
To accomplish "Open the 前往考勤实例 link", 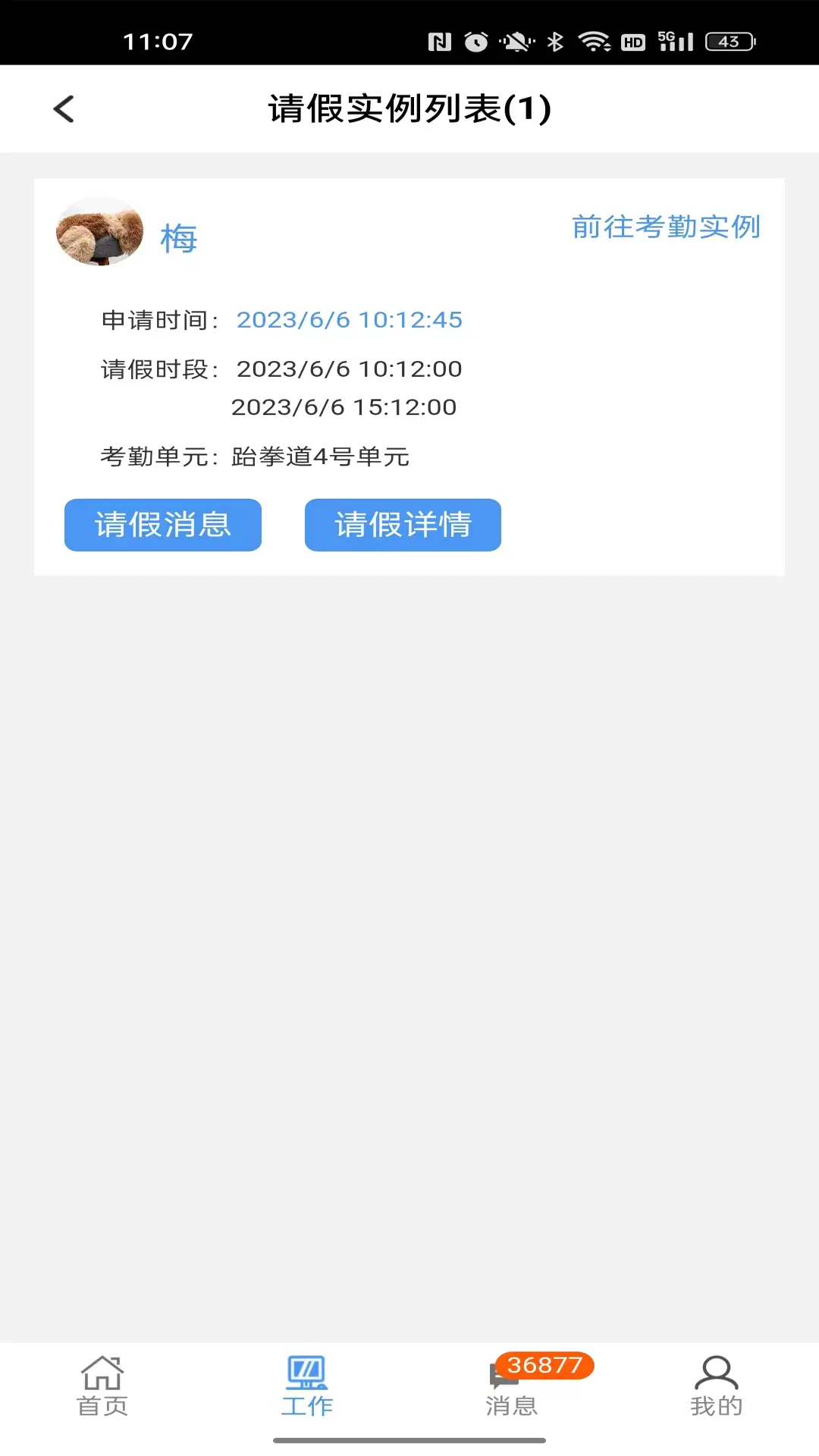I will pyautogui.click(x=667, y=227).
